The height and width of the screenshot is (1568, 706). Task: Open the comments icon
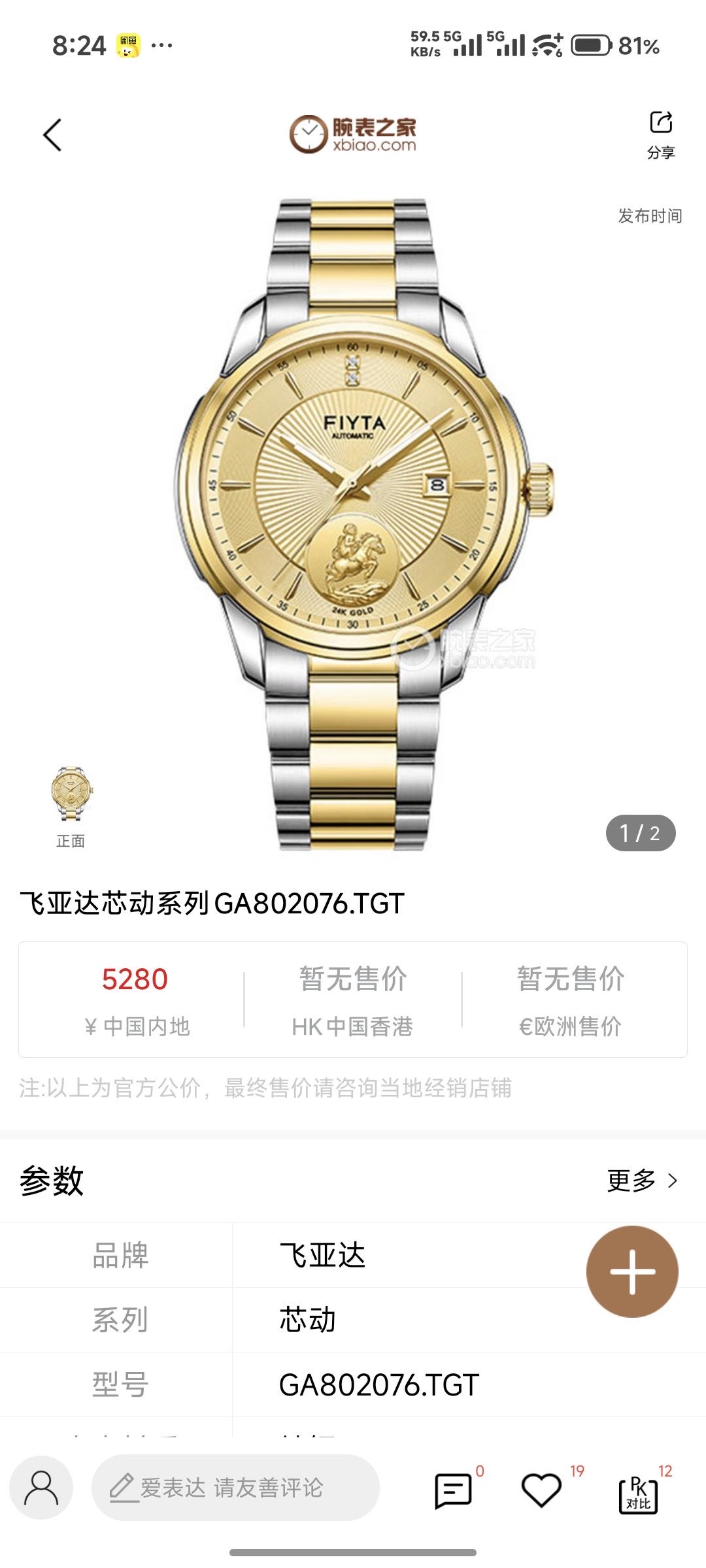(453, 1490)
